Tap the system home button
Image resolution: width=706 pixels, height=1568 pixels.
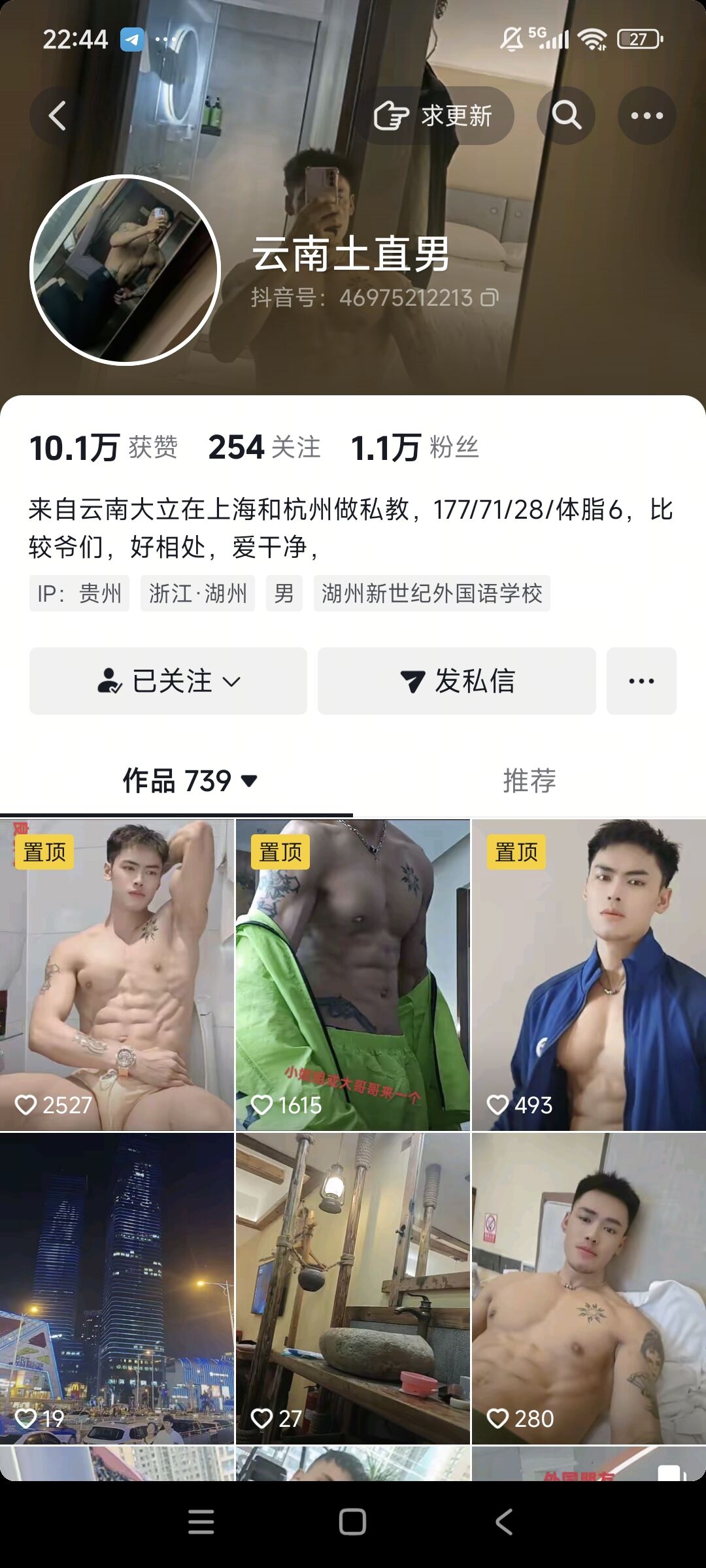pos(352,1522)
